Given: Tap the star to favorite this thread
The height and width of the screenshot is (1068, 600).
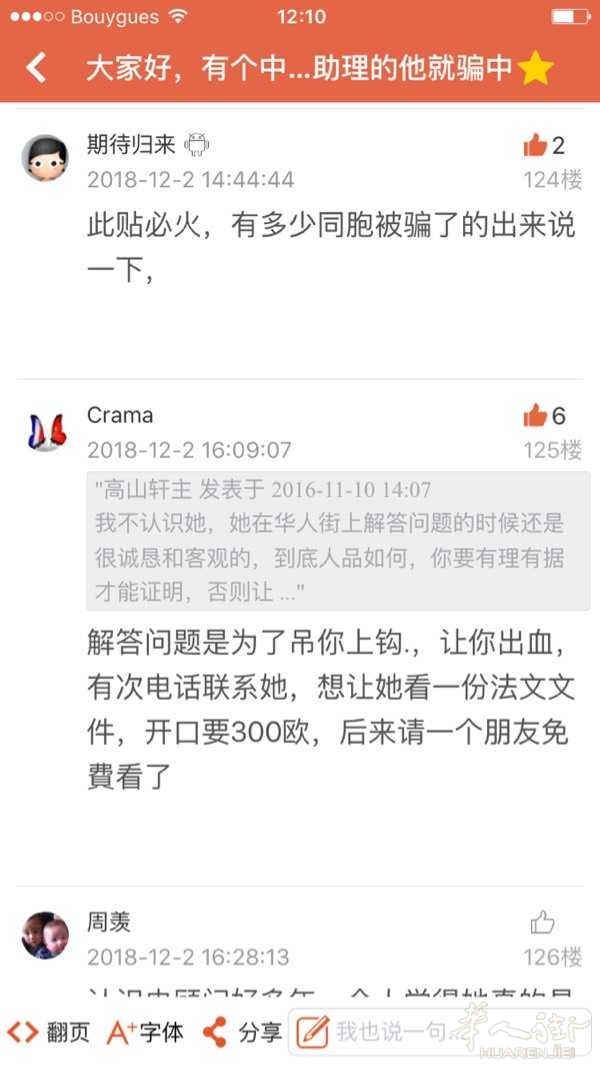Looking at the screenshot, I should coord(536,68).
